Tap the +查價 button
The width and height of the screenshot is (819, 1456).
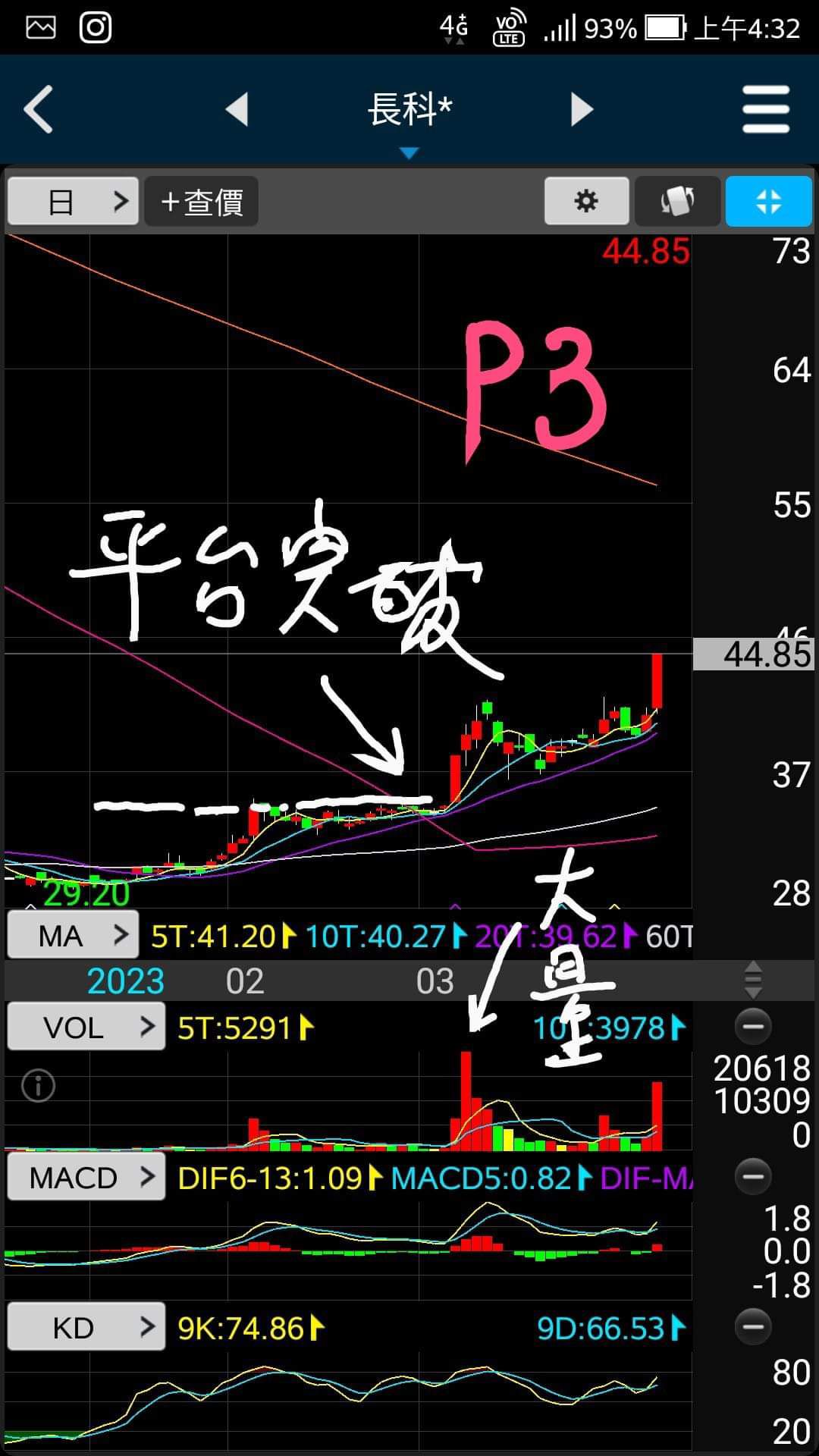pyautogui.click(x=202, y=202)
